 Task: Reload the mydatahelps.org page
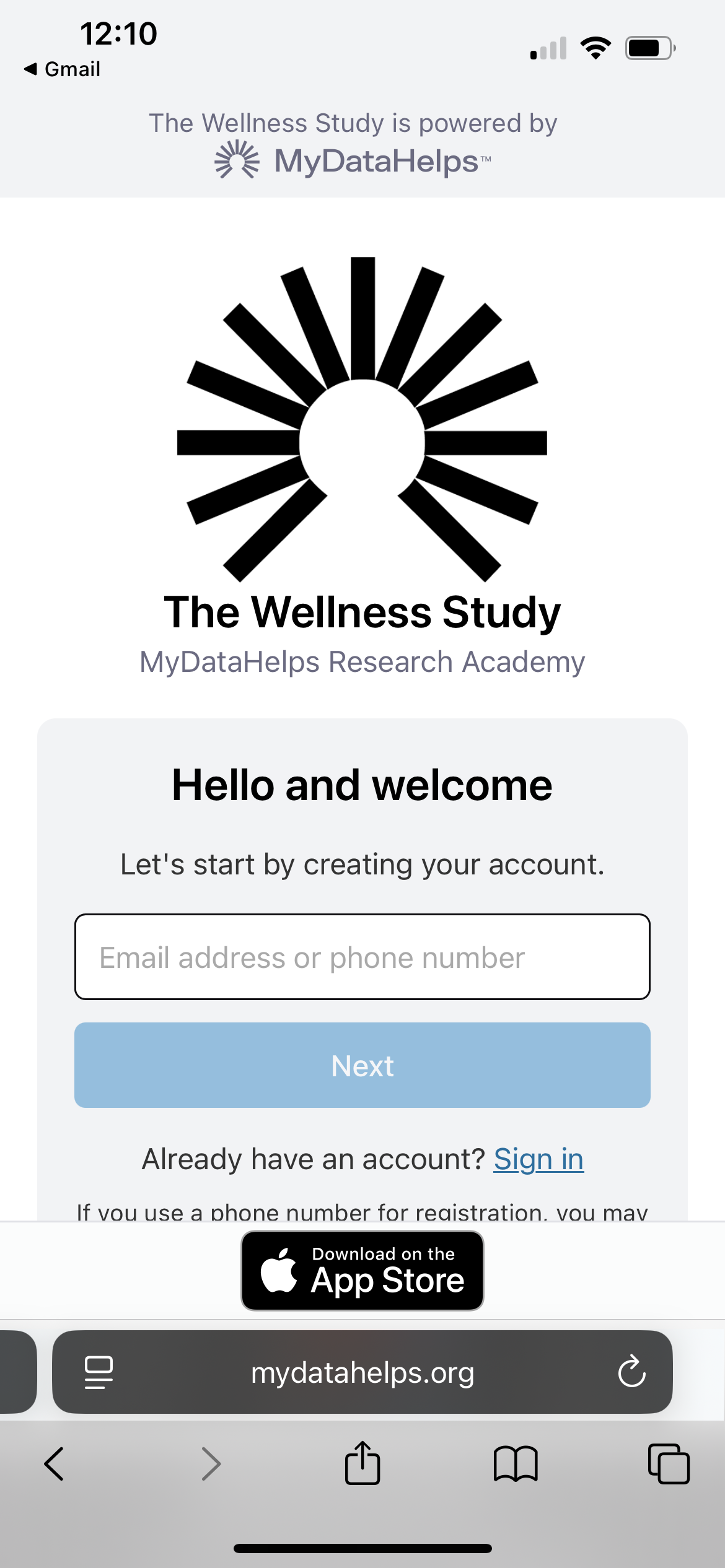(631, 1371)
